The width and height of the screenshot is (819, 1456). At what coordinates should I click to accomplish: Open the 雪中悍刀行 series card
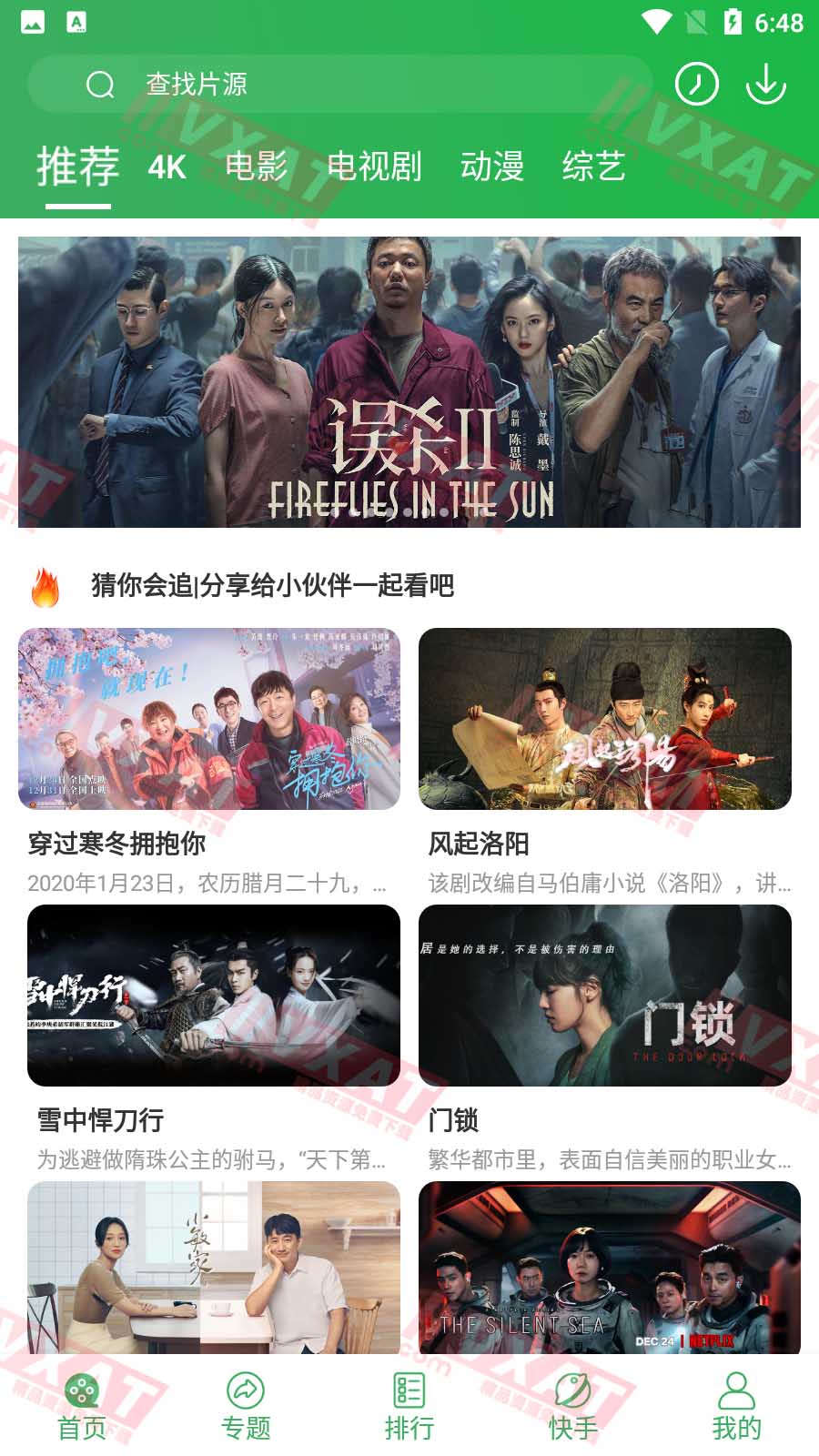click(214, 996)
